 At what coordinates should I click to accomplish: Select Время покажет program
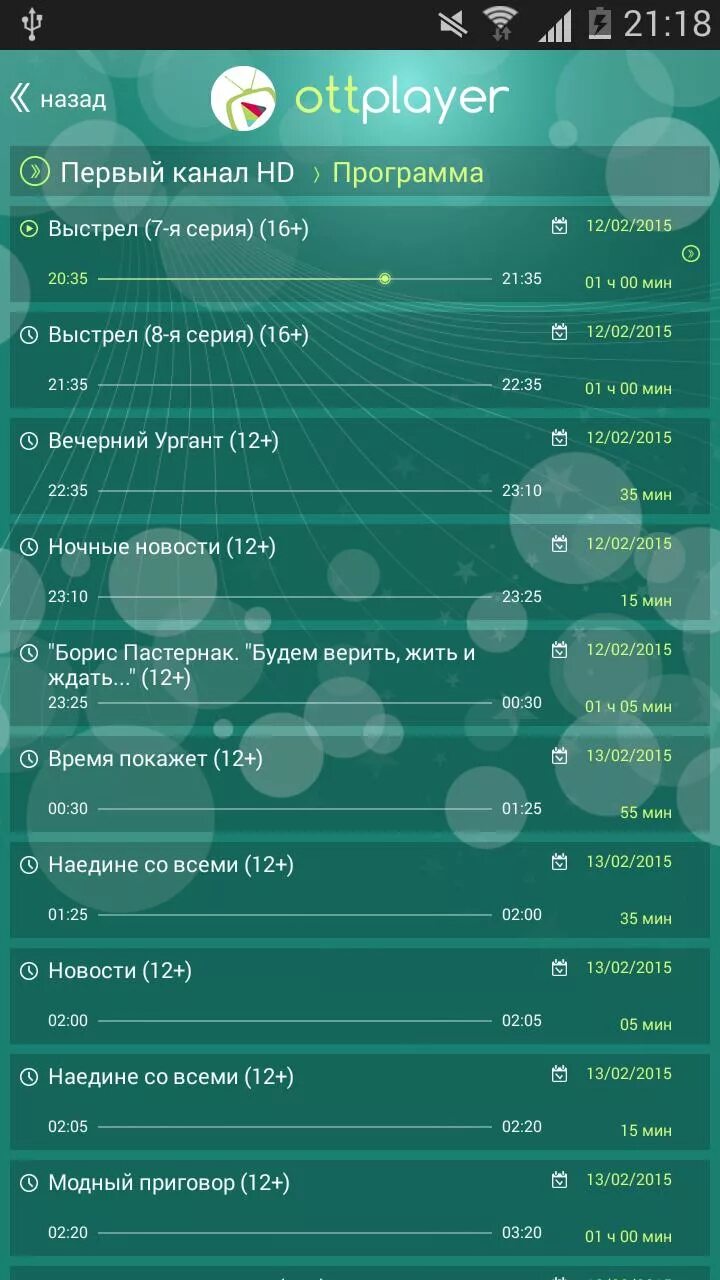click(360, 784)
